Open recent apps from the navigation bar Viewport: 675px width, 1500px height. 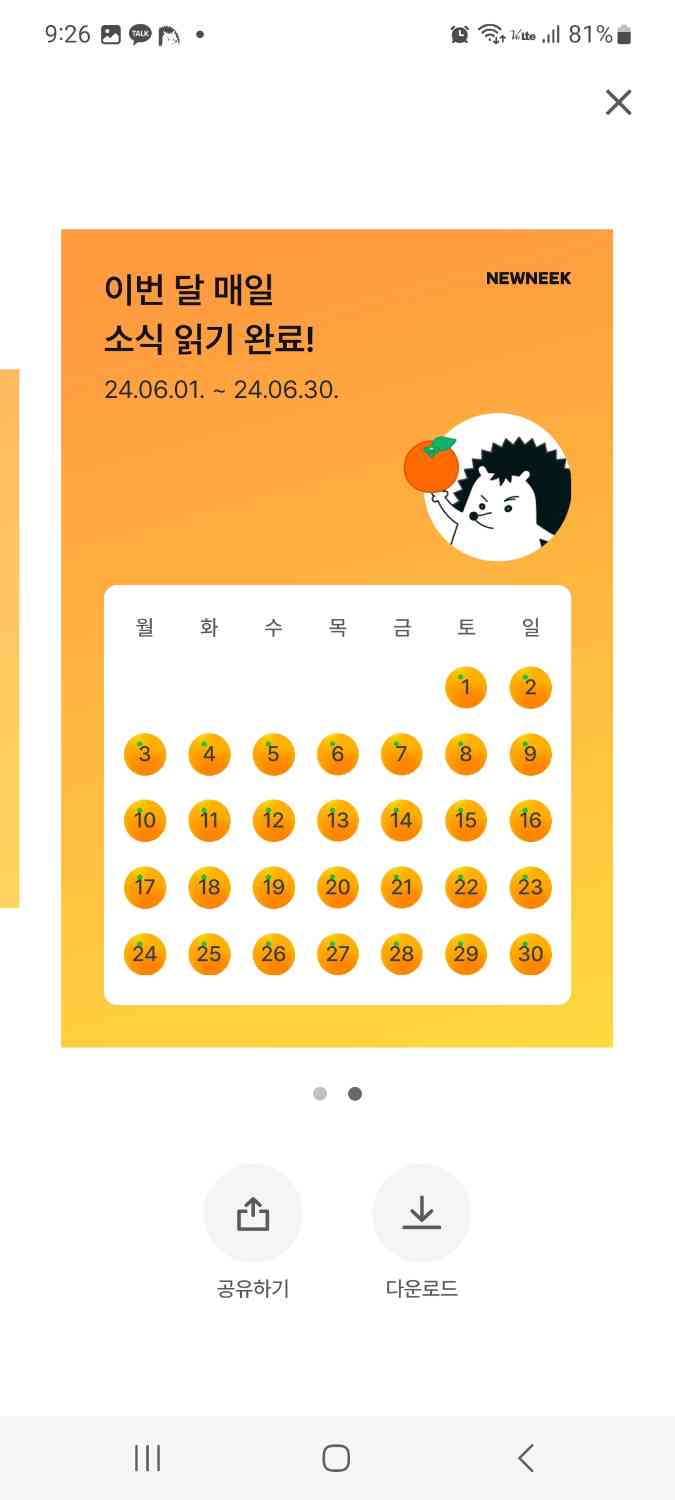pyautogui.click(x=148, y=1458)
